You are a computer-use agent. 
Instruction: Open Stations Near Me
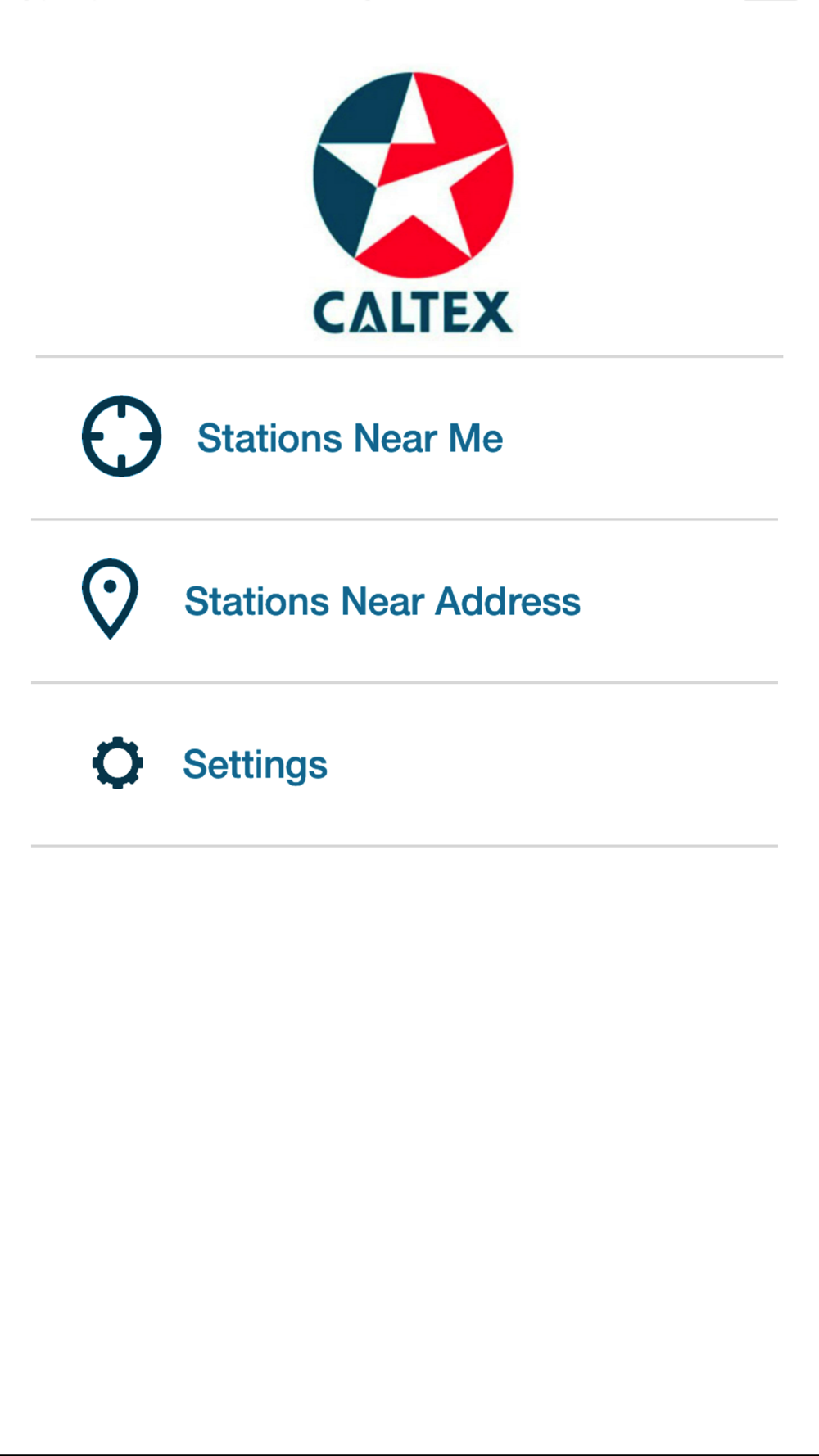point(405,438)
